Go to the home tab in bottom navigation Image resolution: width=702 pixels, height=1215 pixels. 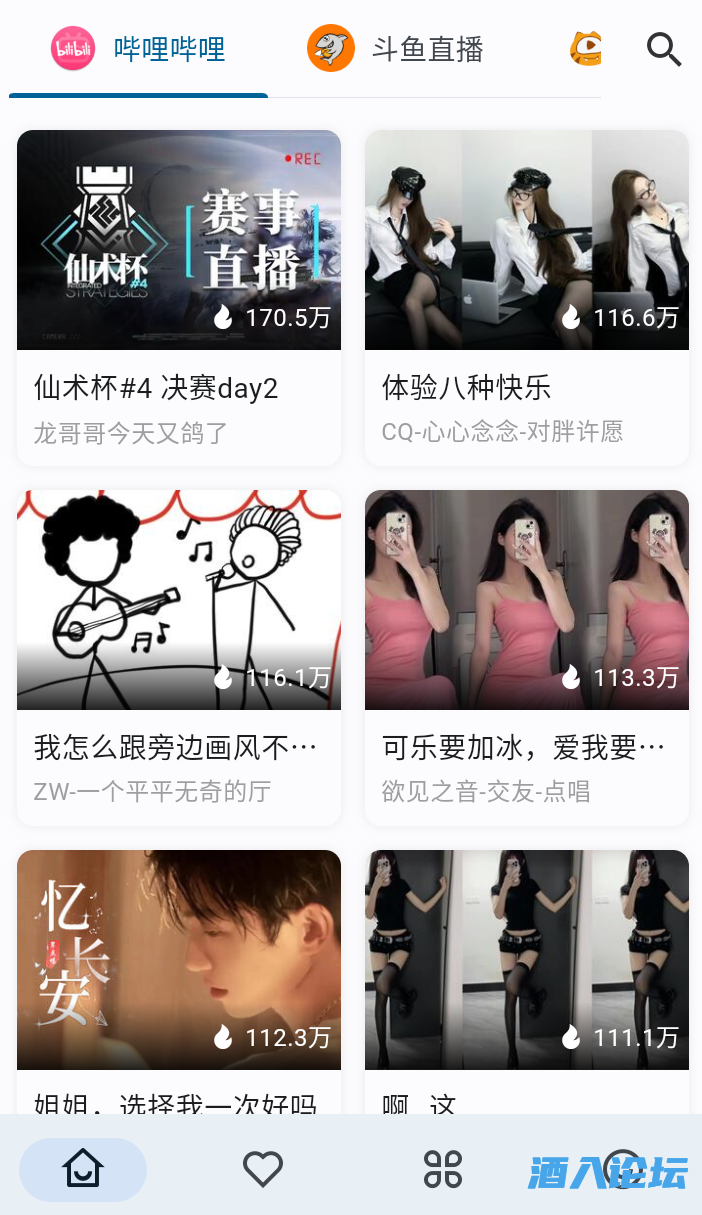83,1169
